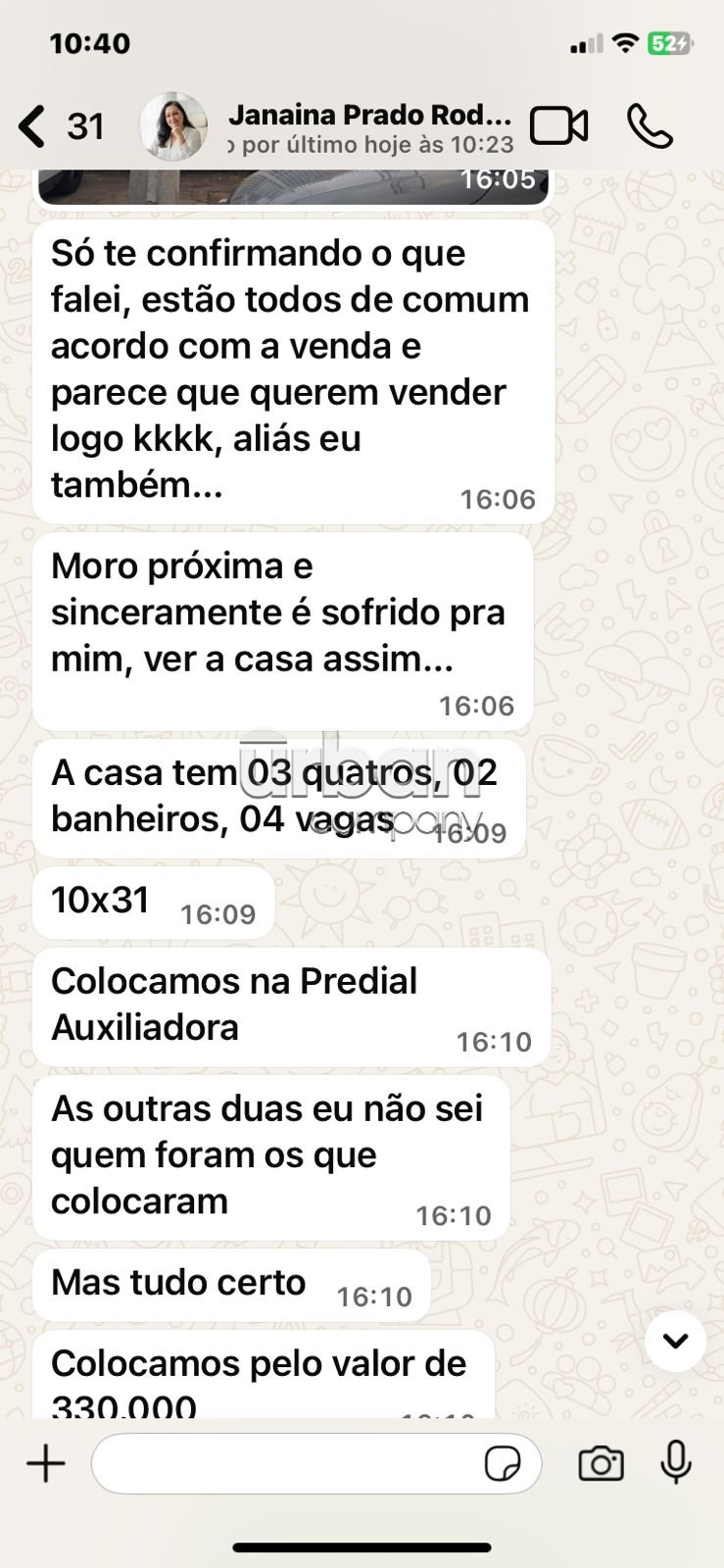Image resolution: width=724 pixels, height=1568 pixels.
Task: Open the camera to send a photo
Action: (601, 1464)
